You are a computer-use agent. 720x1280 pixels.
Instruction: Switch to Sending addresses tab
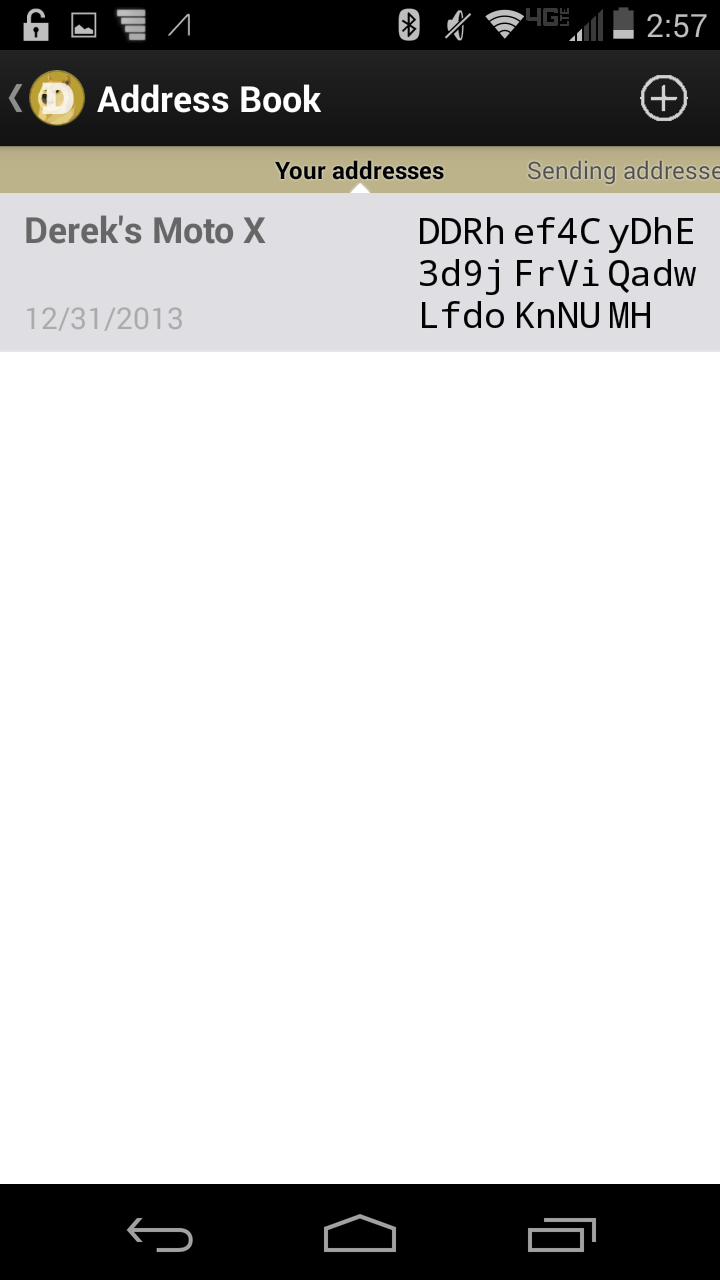[622, 171]
